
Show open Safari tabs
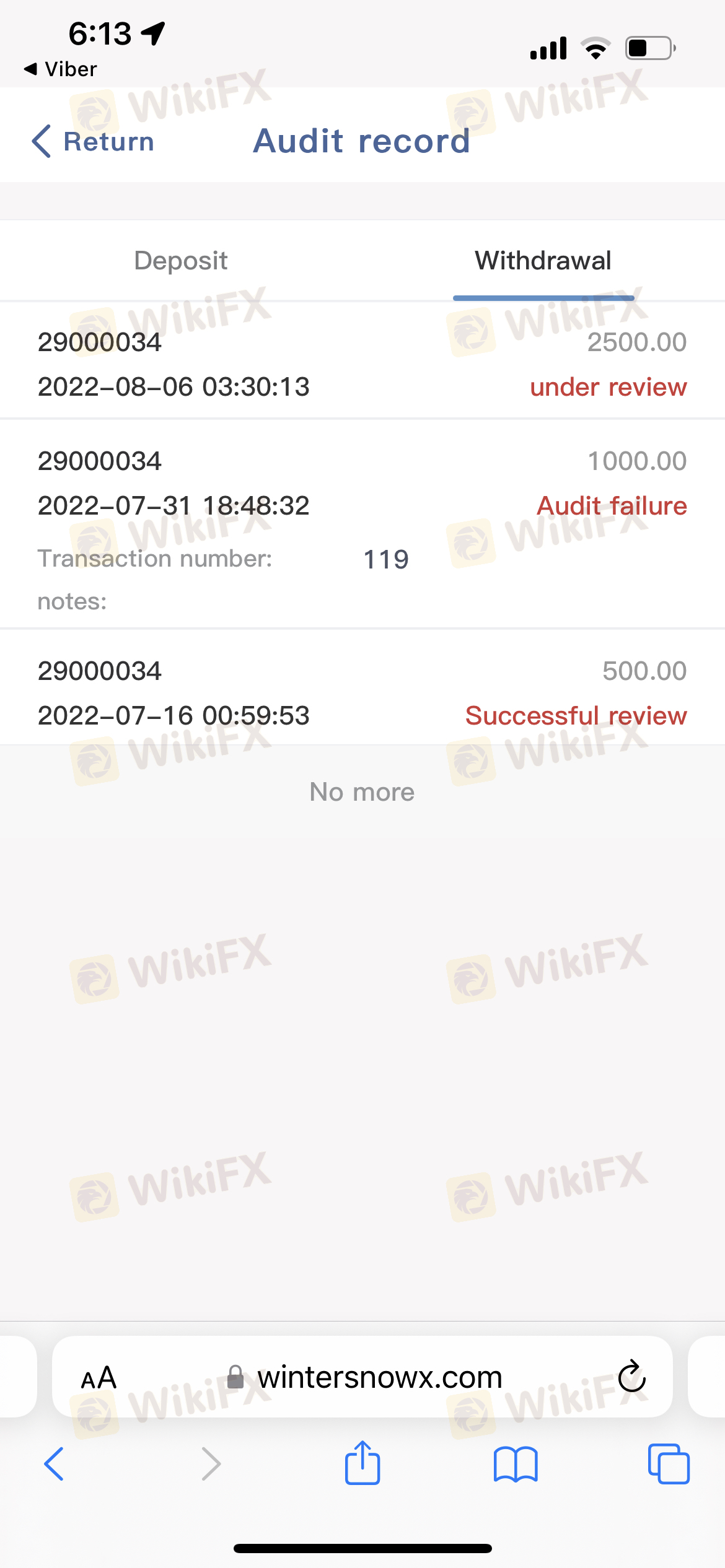[668, 1464]
